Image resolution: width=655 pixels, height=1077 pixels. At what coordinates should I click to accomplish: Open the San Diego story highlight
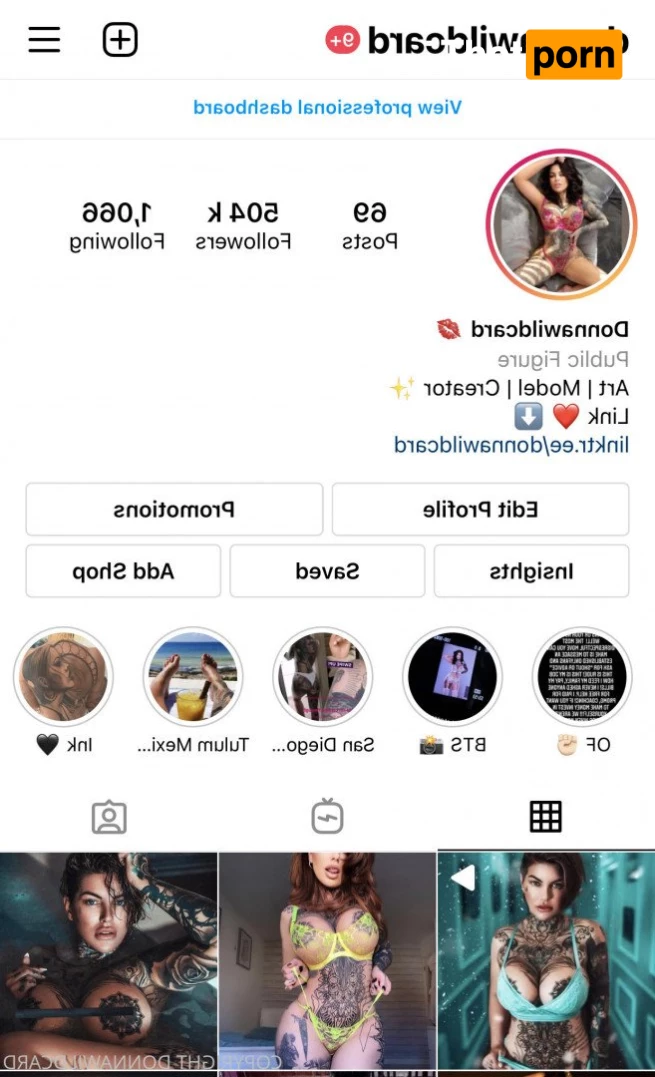point(323,677)
